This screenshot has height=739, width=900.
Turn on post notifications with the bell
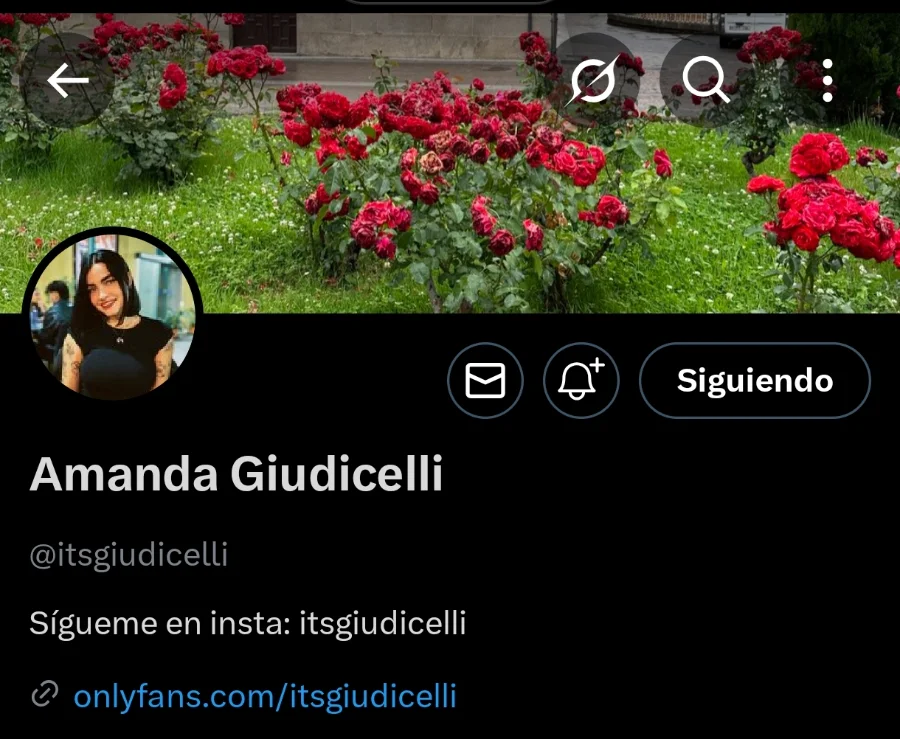point(581,380)
